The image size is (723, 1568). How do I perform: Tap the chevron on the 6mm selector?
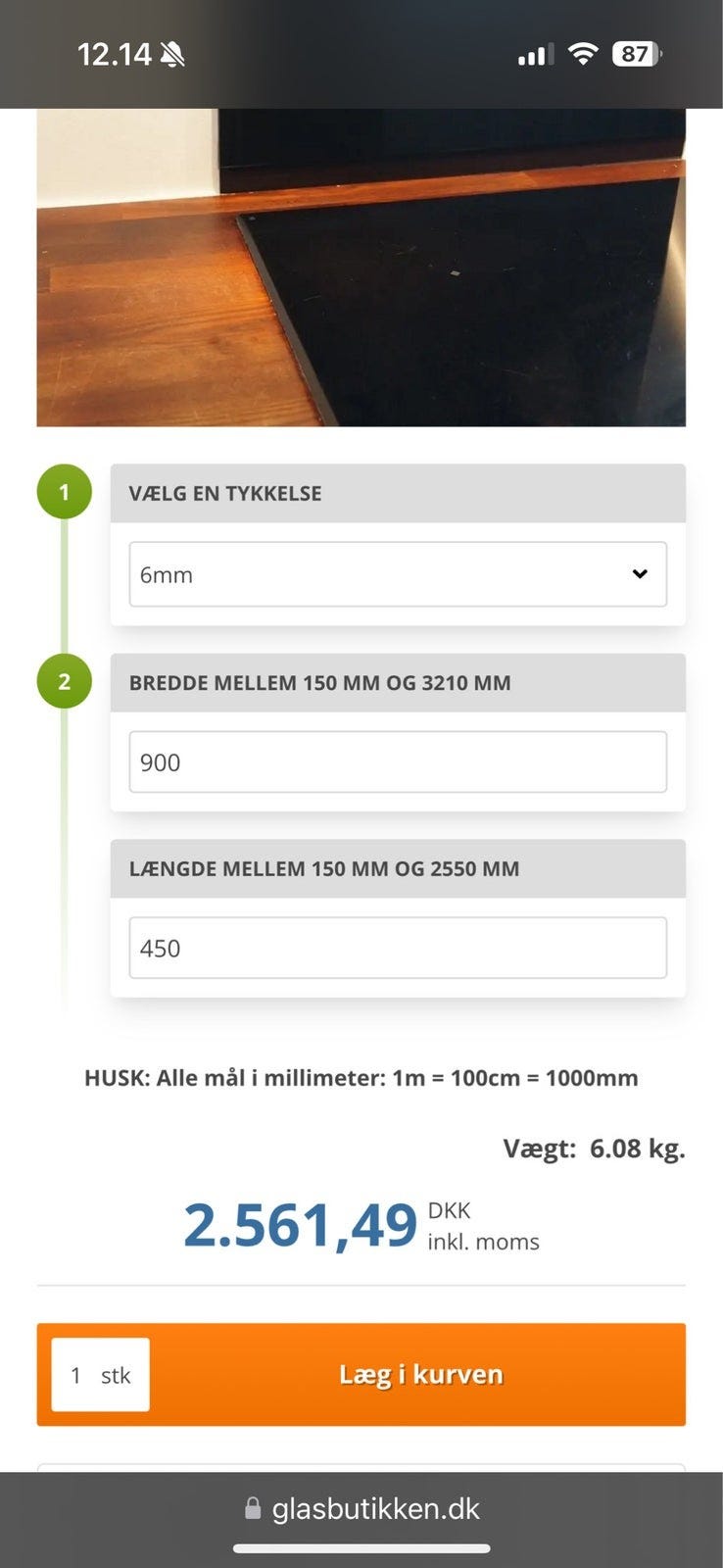[x=639, y=574]
